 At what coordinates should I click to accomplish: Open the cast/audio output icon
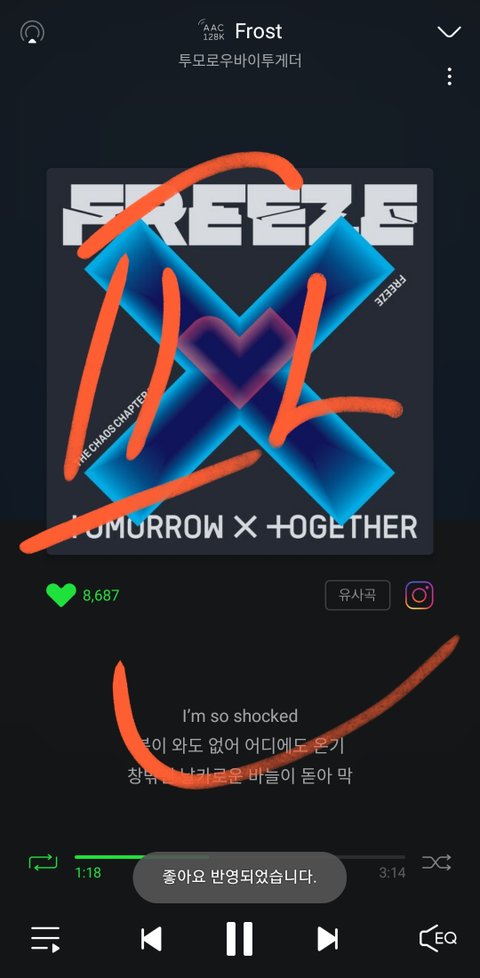32,32
